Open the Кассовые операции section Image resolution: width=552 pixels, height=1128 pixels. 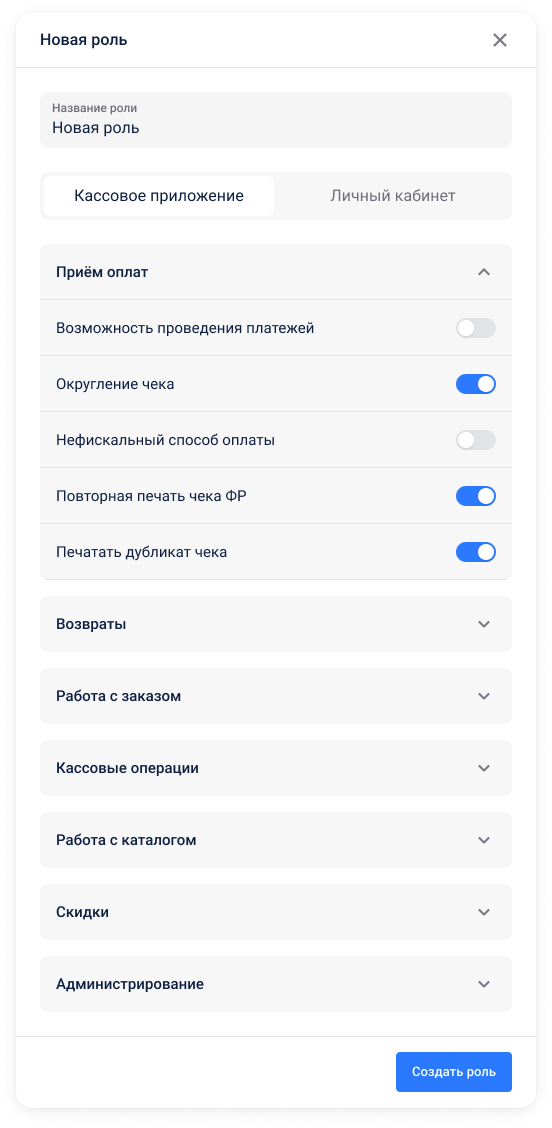click(276, 768)
